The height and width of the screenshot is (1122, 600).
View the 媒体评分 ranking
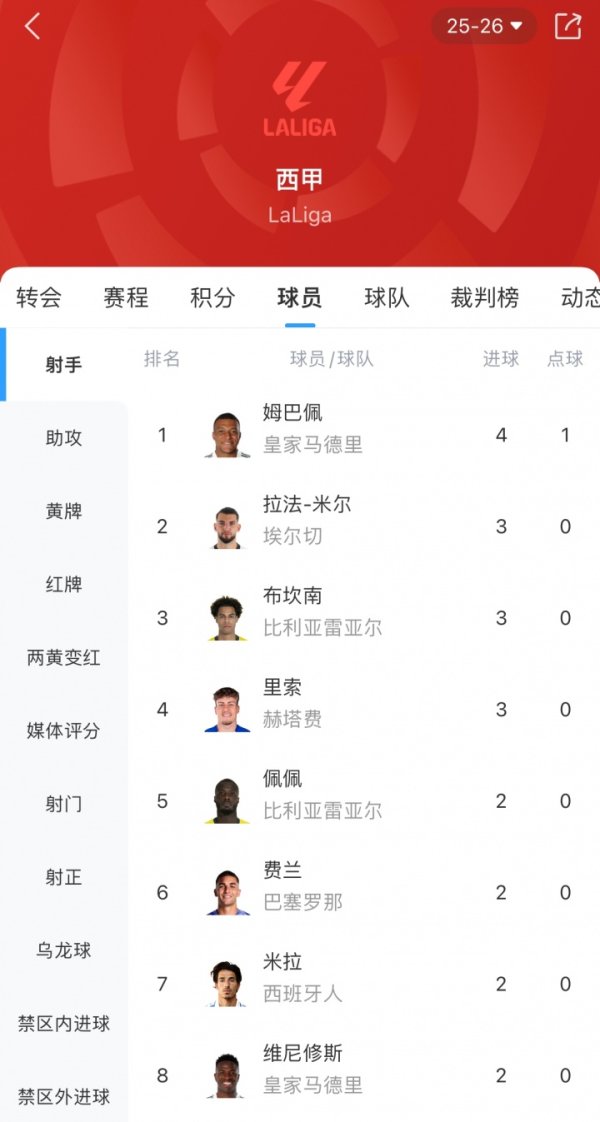[64, 731]
